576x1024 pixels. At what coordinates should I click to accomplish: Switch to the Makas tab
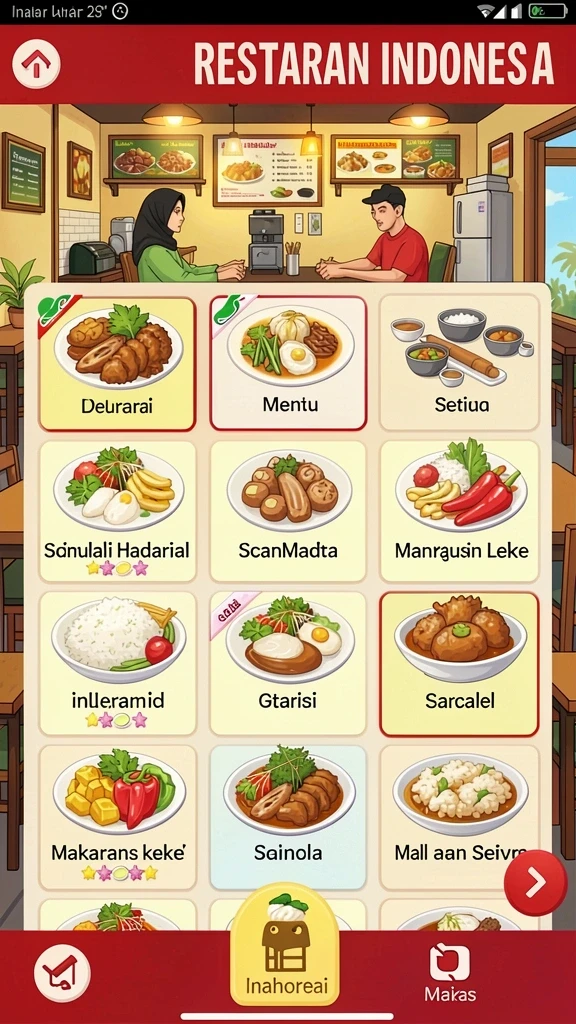450,973
